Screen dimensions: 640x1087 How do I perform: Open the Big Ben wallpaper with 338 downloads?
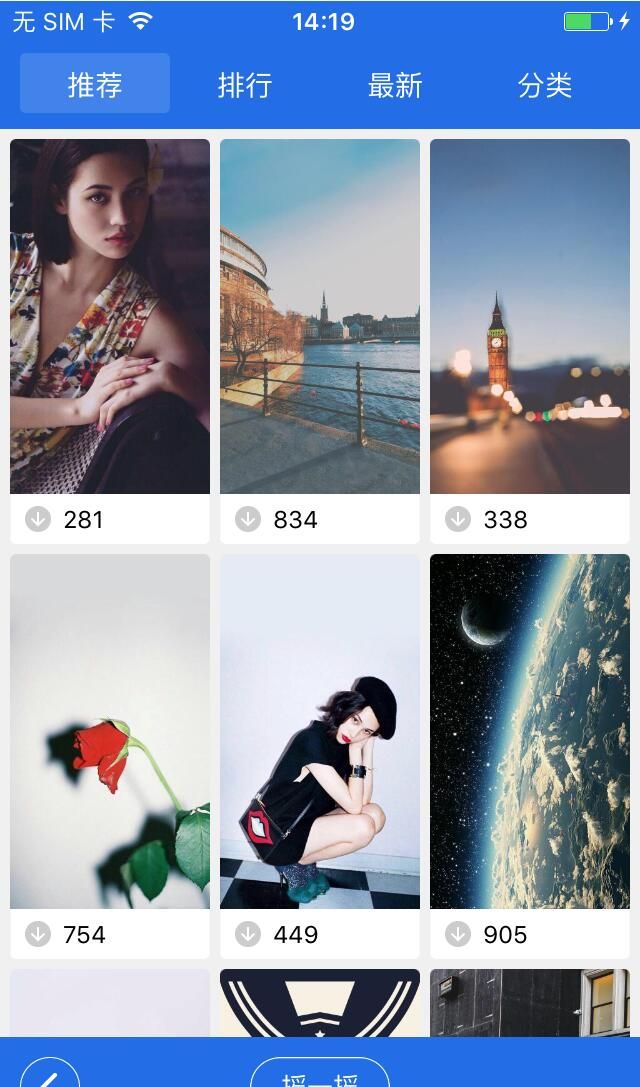[530, 316]
